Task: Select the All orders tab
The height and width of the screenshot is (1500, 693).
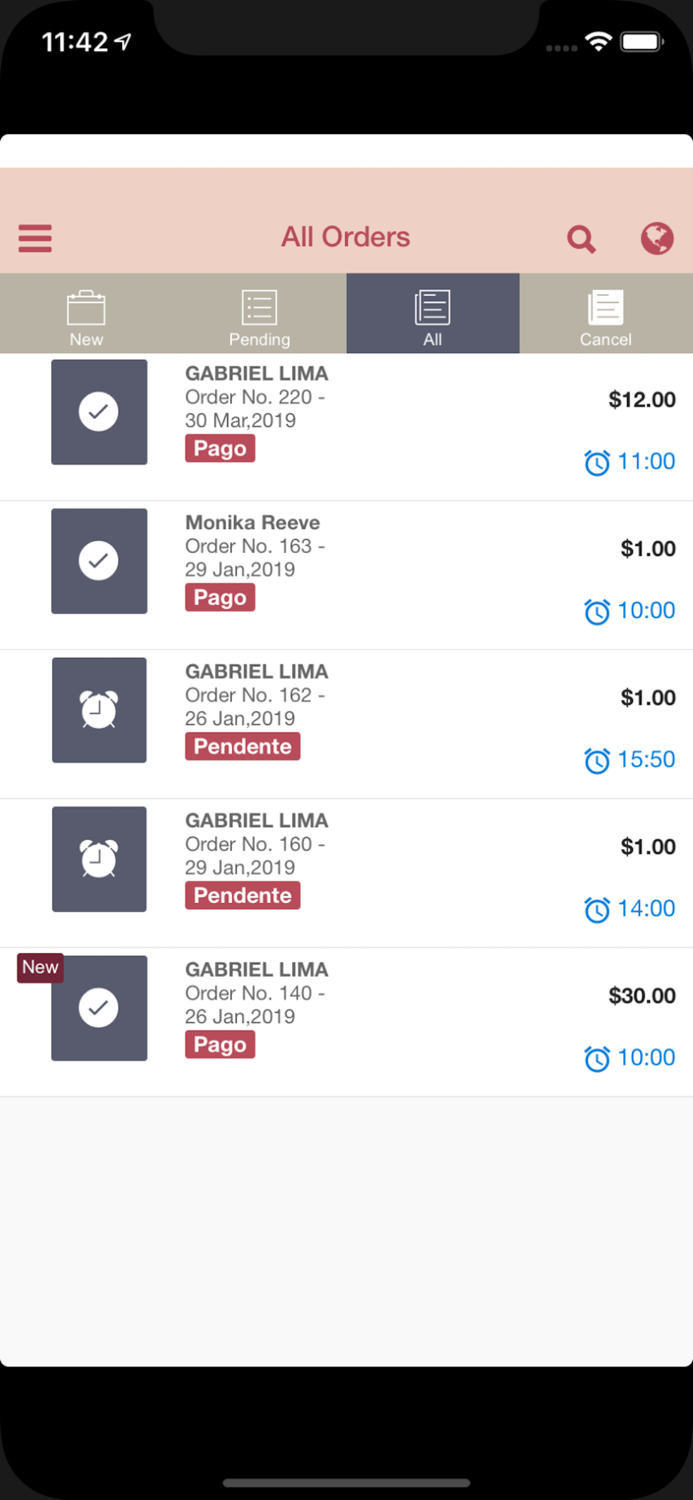Action: [432, 315]
